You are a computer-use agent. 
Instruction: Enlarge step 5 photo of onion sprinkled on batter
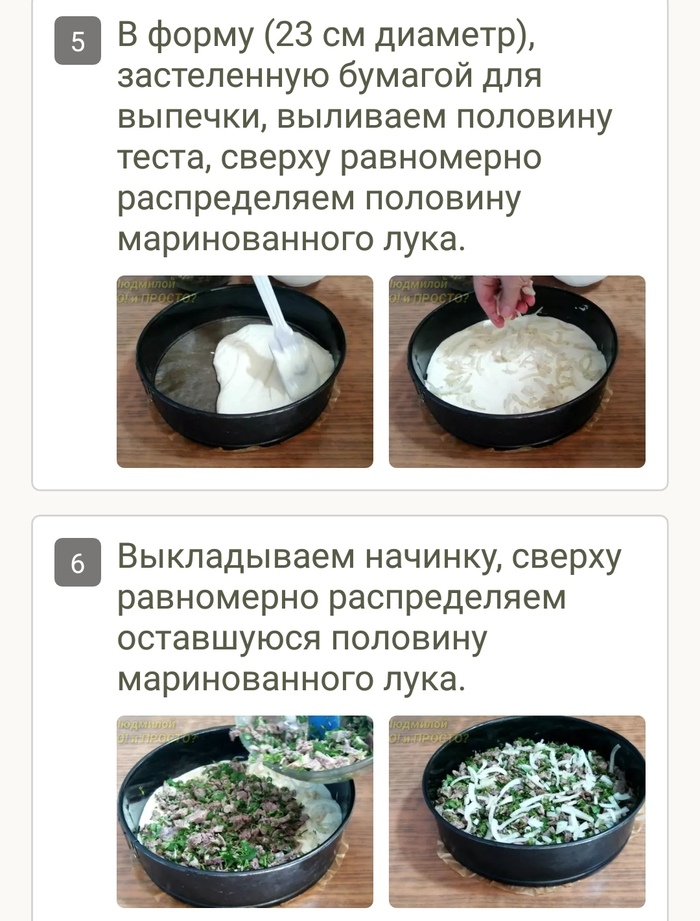coord(517,371)
